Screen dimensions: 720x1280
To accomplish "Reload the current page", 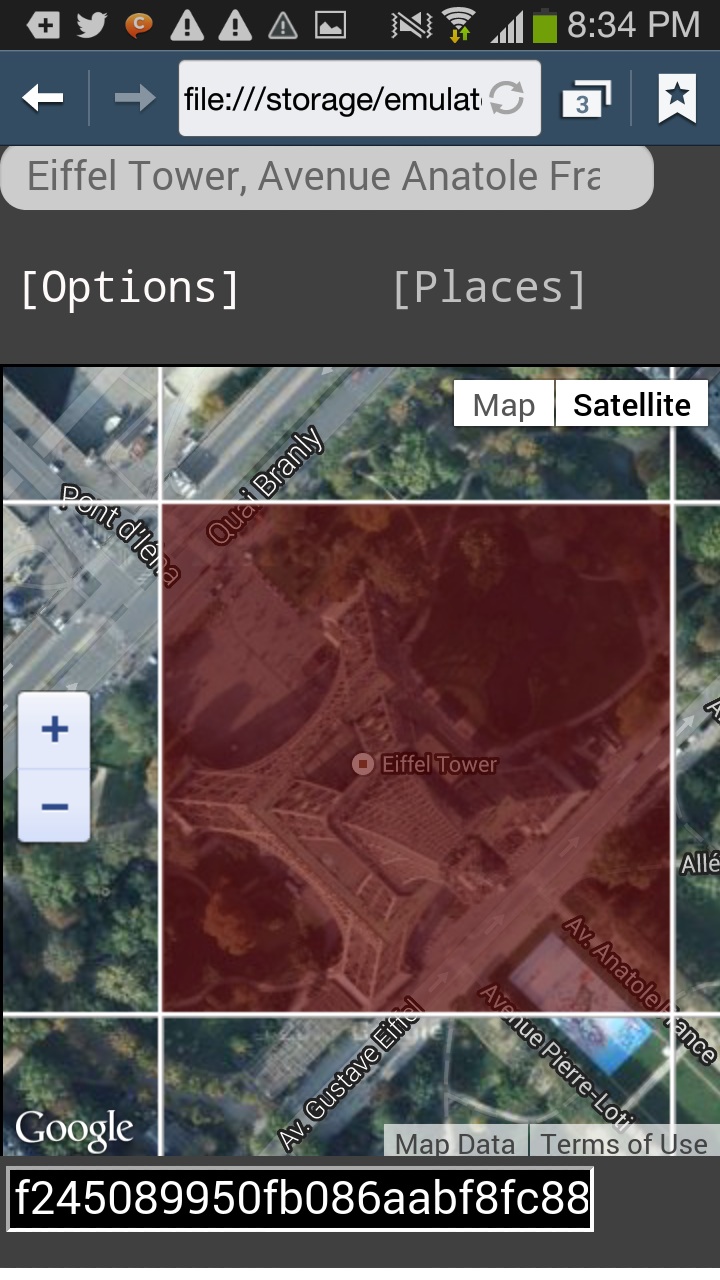I will [507, 98].
